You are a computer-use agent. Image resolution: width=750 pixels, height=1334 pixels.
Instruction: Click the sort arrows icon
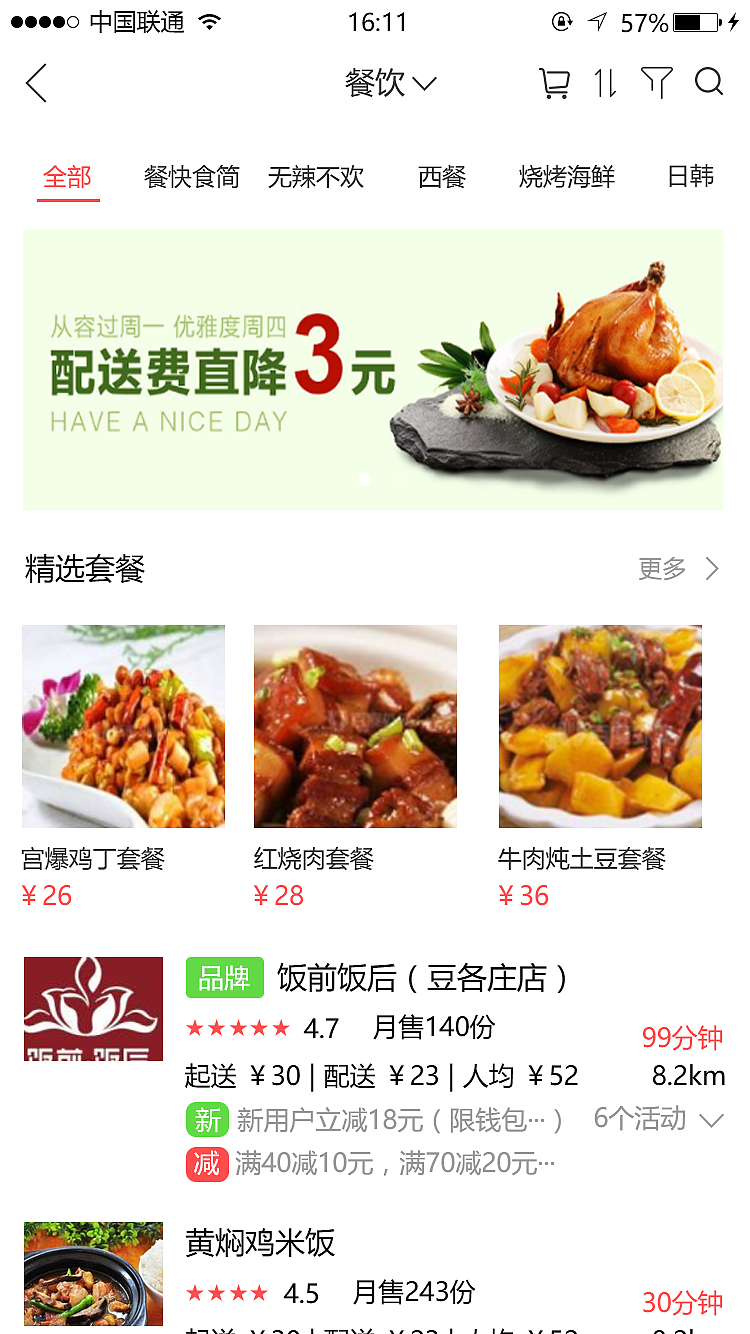[x=604, y=84]
